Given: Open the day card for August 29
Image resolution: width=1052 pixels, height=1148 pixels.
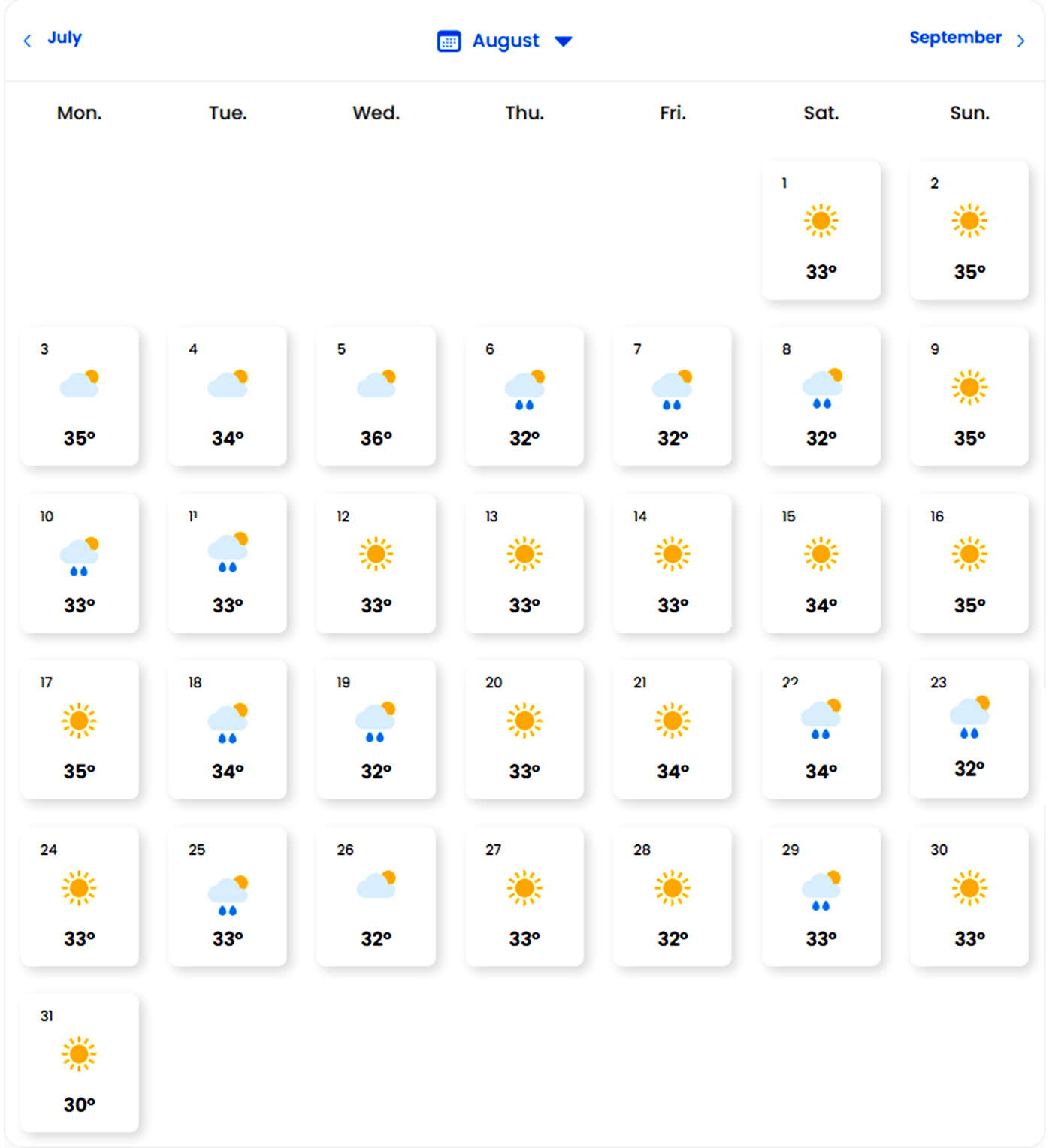Looking at the screenshot, I should click(821, 896).
